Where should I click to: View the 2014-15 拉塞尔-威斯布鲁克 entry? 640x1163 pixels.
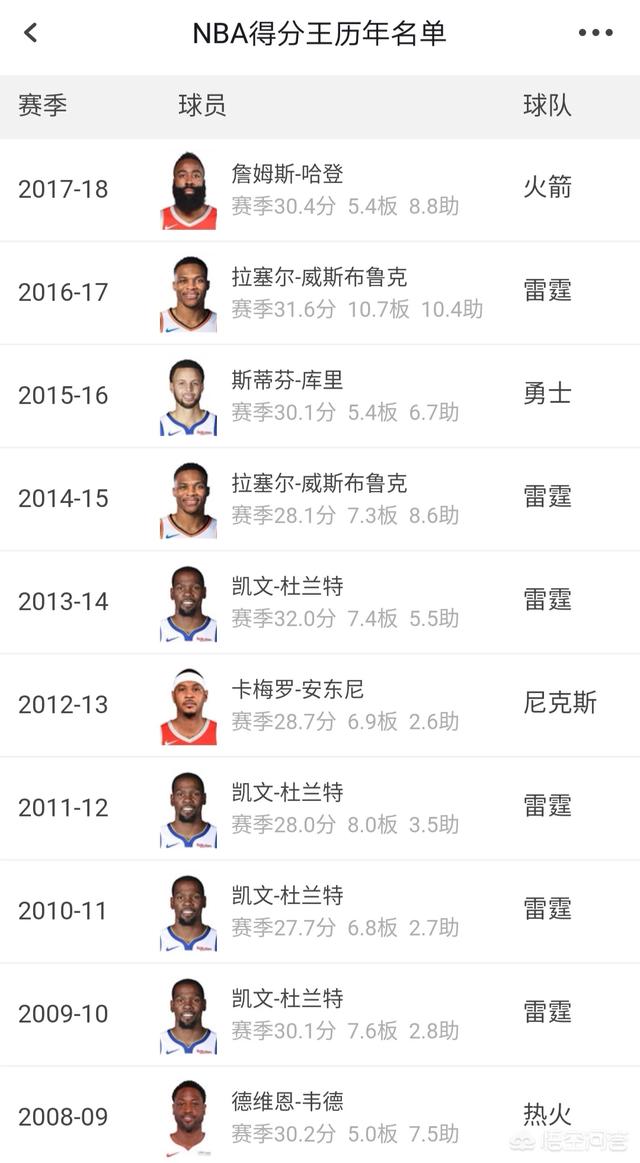point(320,499)
